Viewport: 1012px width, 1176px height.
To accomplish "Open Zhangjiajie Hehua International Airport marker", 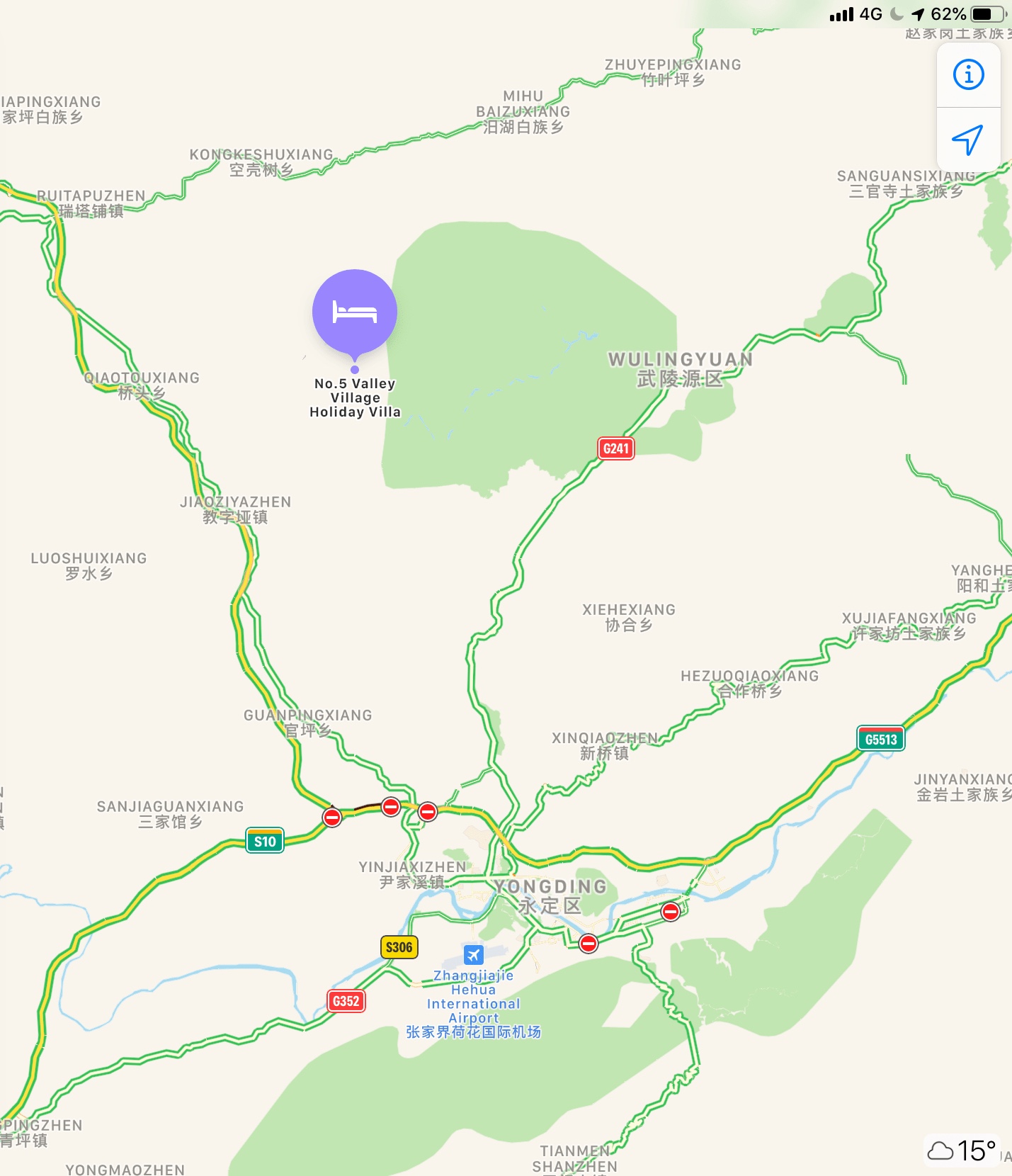I will coord(474,954).
